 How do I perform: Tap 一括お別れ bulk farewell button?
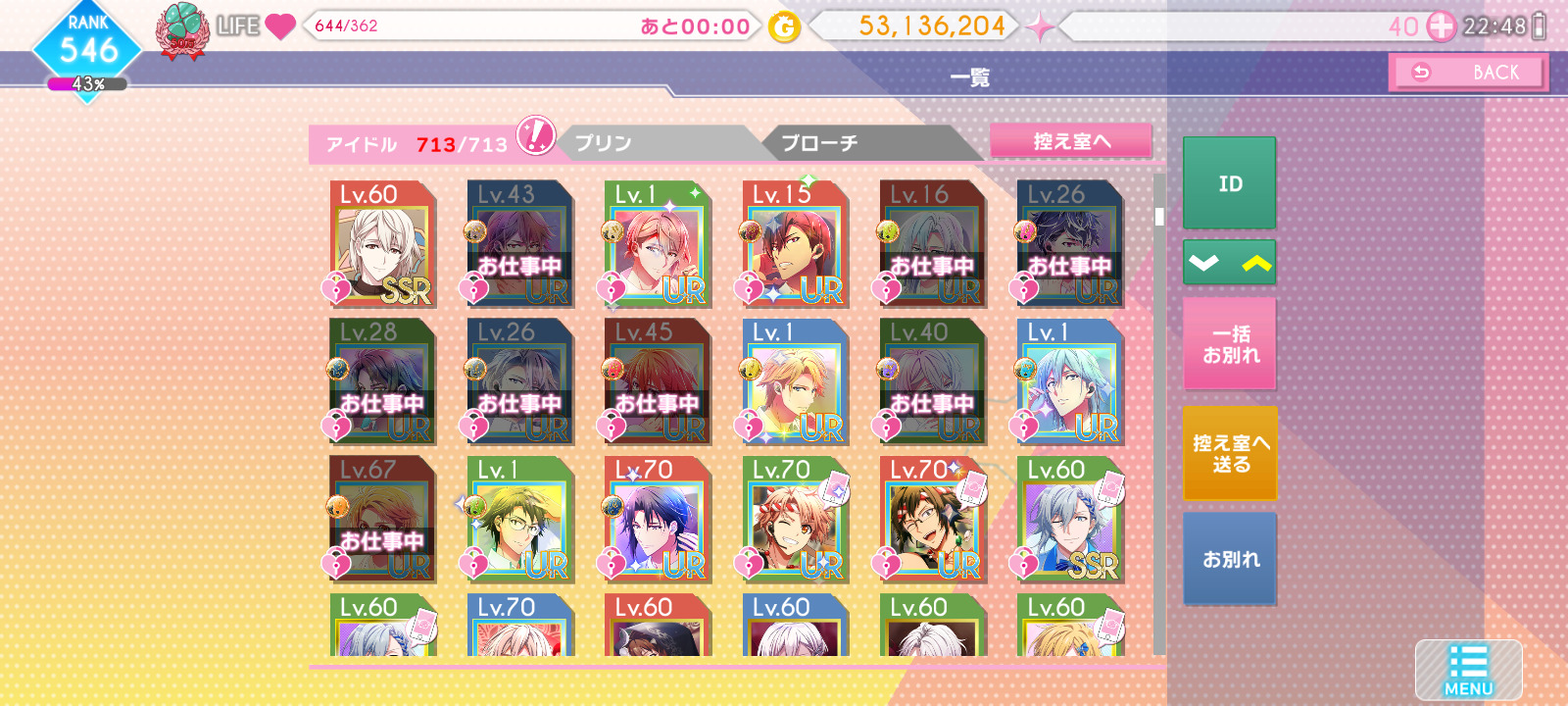pos(1229,345)
